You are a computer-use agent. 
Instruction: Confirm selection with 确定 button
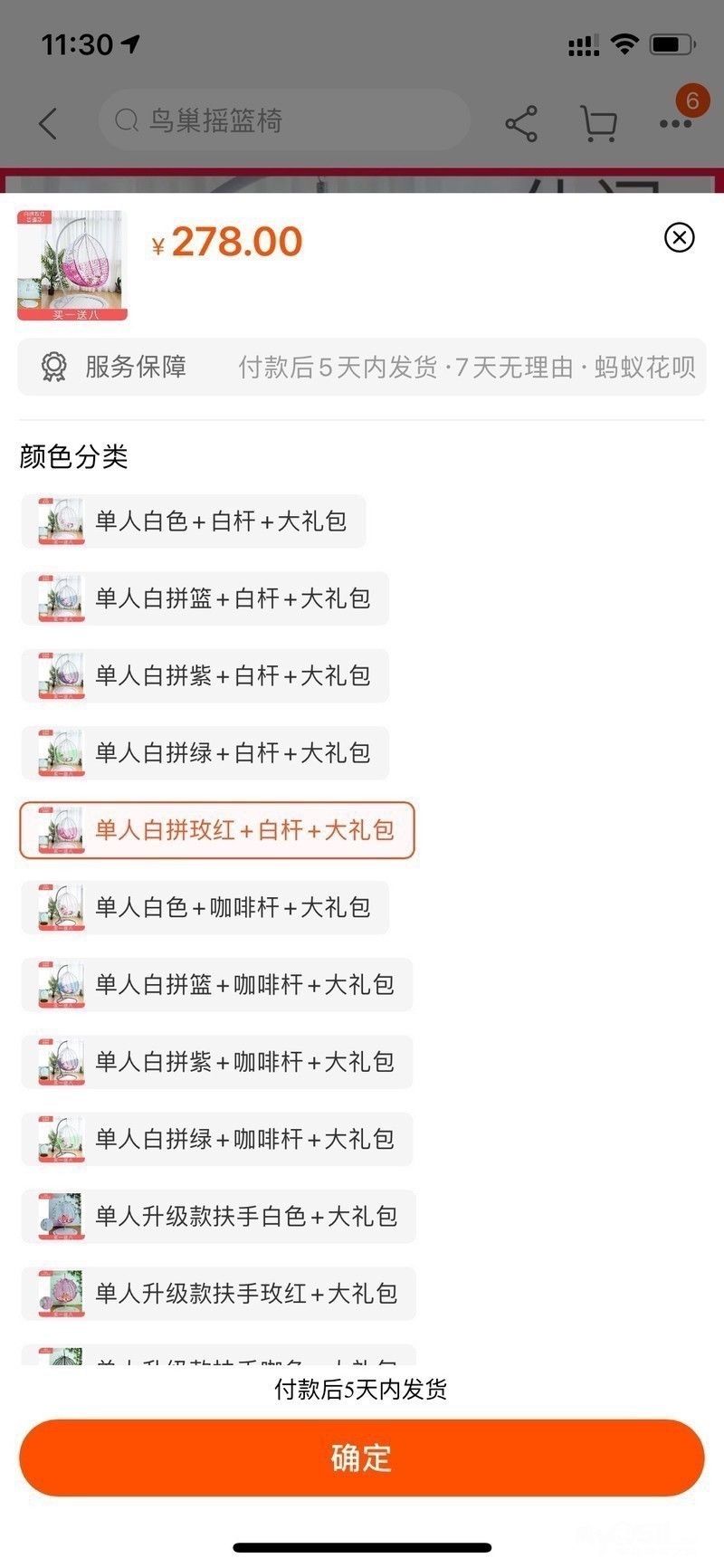[x=362, y=1458]
